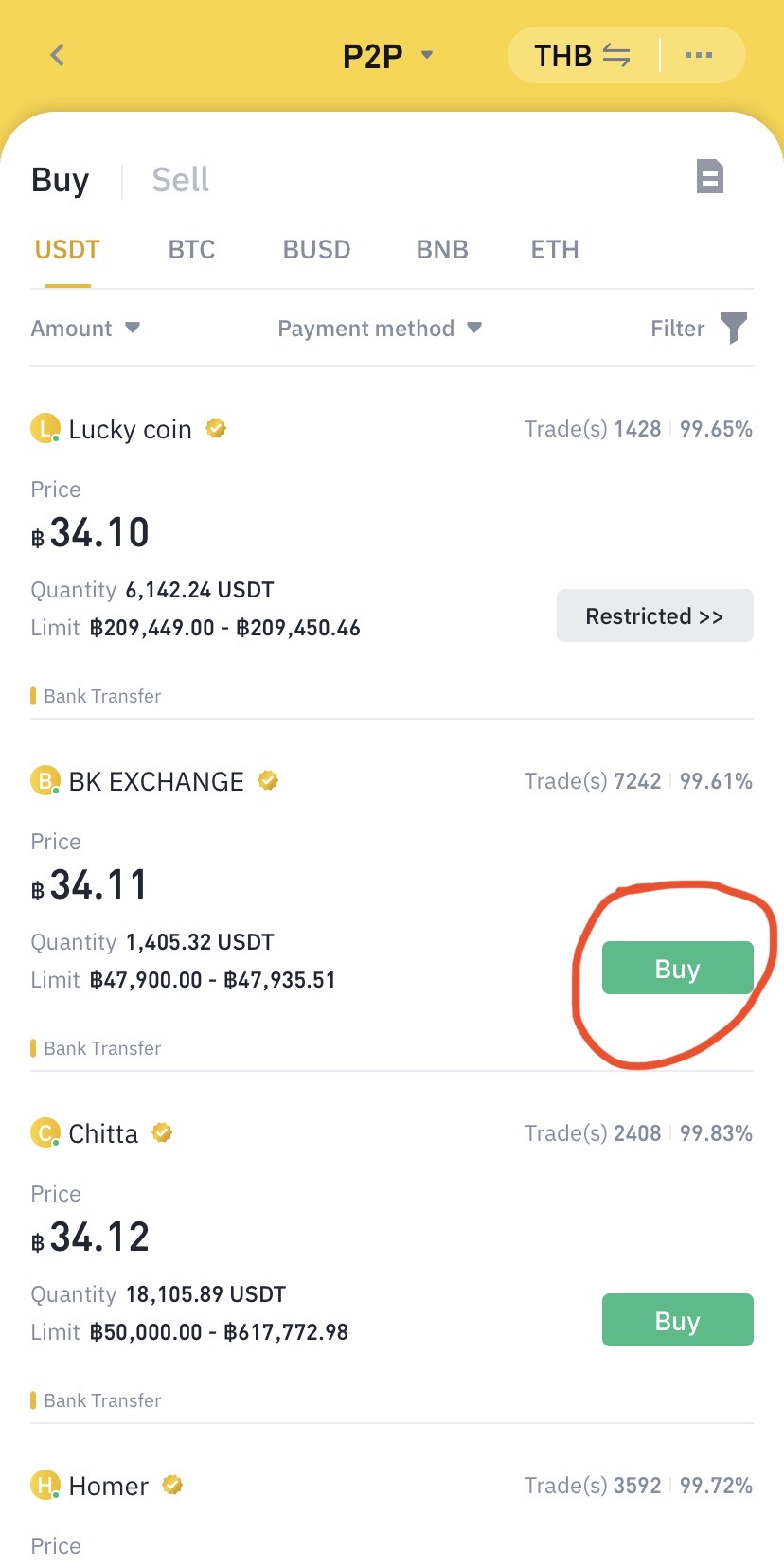Image resolution: width=784 pixels, height=1568 pixels.
Task: Select the BUSD coin tab
Action: [x=316, y=250]
